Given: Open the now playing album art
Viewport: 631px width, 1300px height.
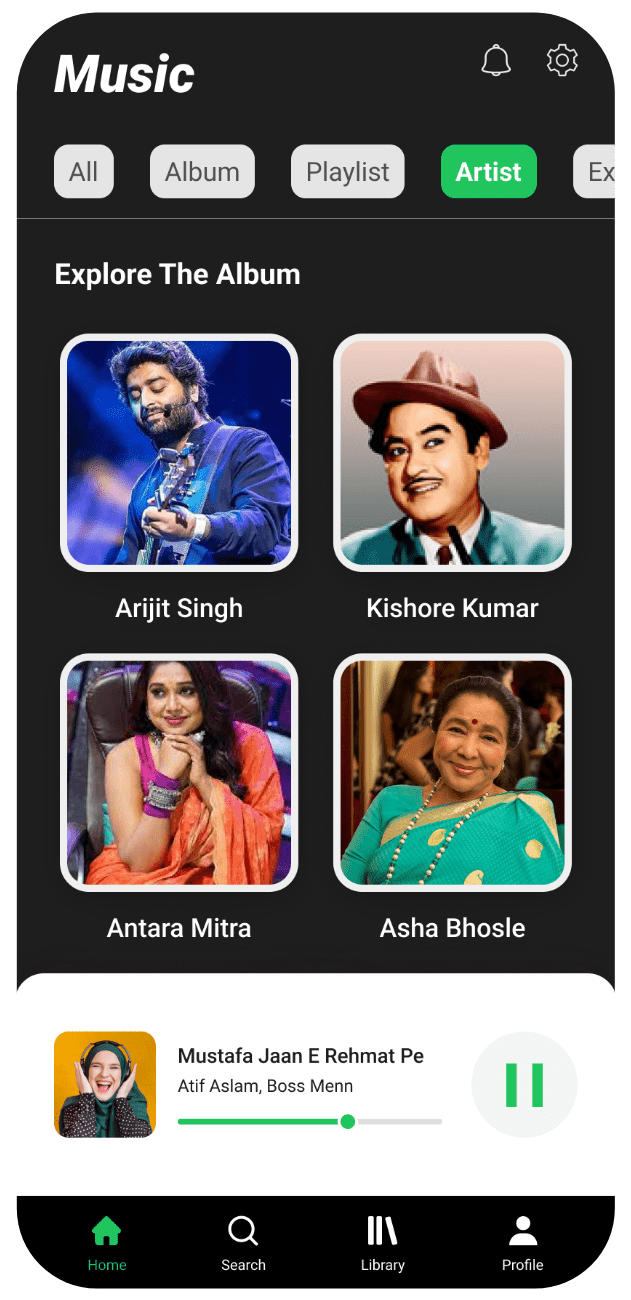Looking at the screenshot, I should point(105,1085).
